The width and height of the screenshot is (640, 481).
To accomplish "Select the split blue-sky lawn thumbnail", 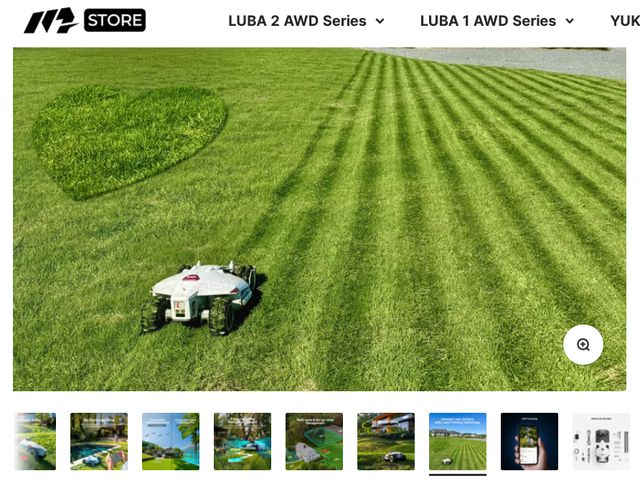I will 171,441.
